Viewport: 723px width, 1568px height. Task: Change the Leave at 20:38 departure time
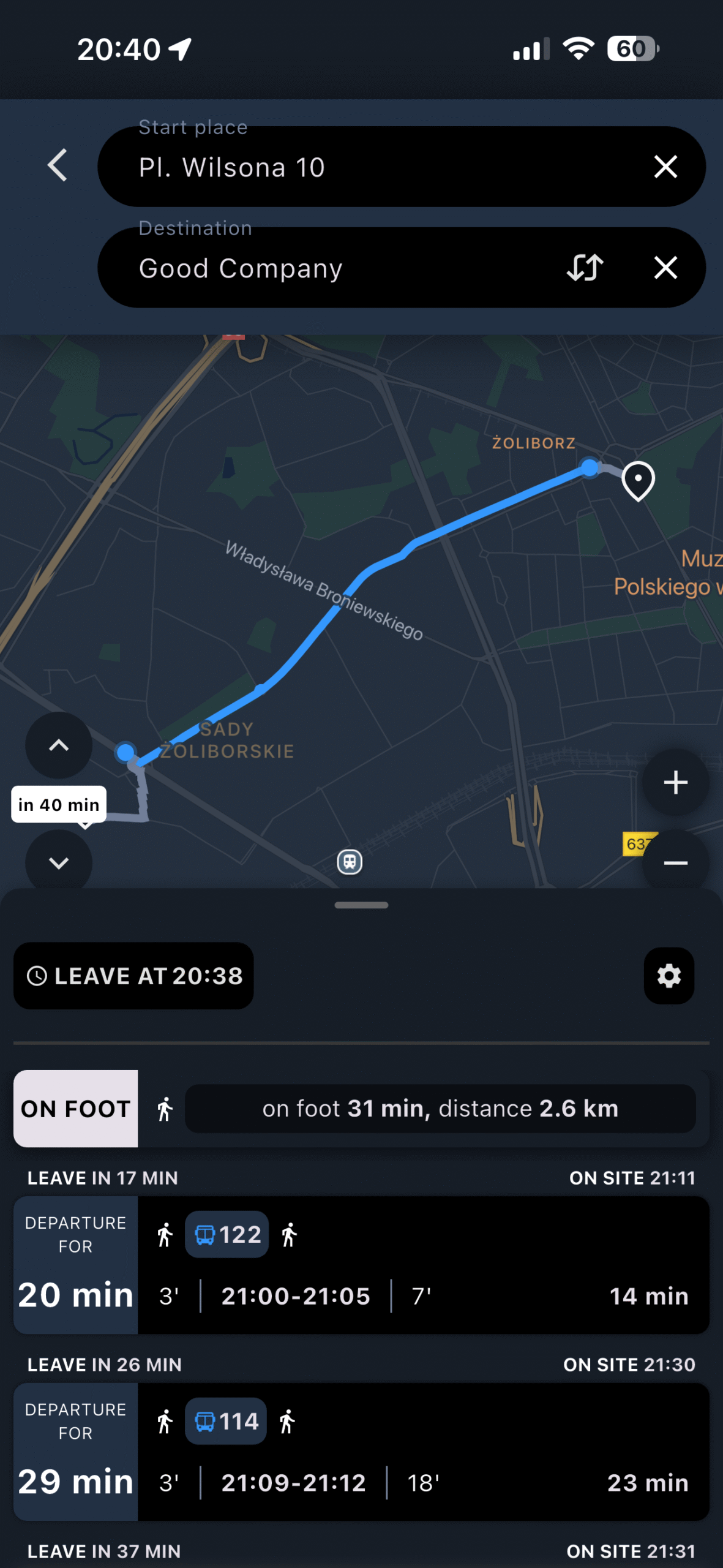[x=133, y=976]
